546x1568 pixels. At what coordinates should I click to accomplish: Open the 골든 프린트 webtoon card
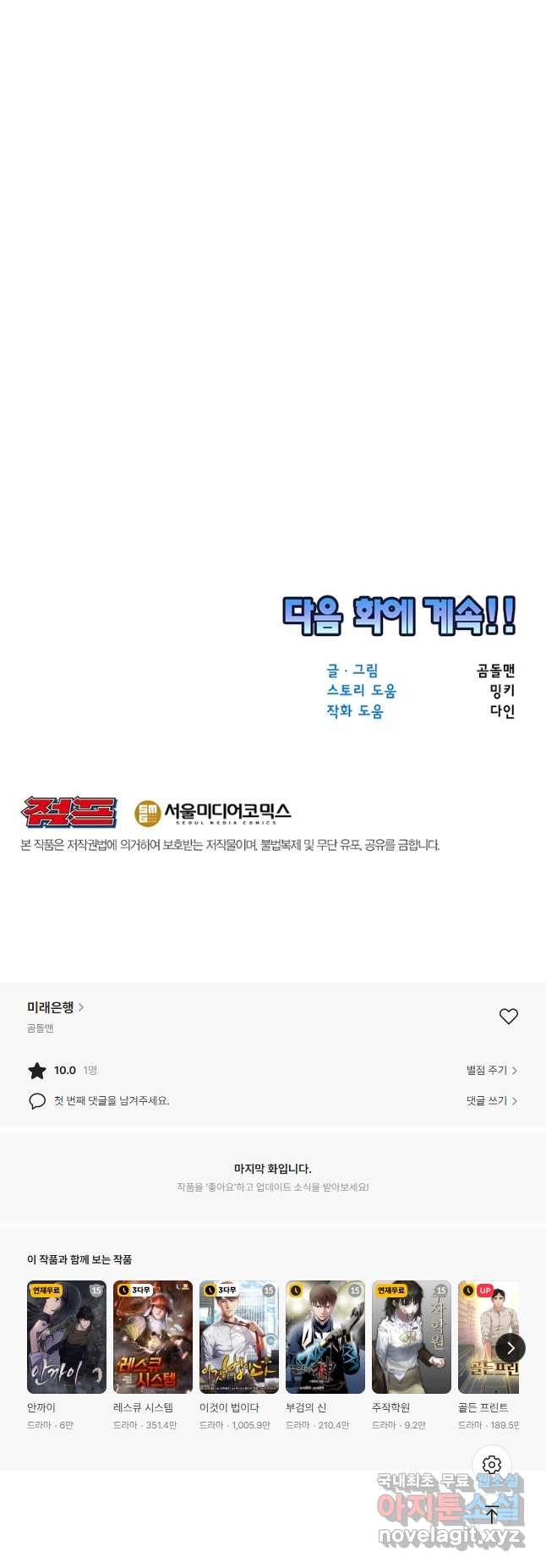coord(482,1337)
